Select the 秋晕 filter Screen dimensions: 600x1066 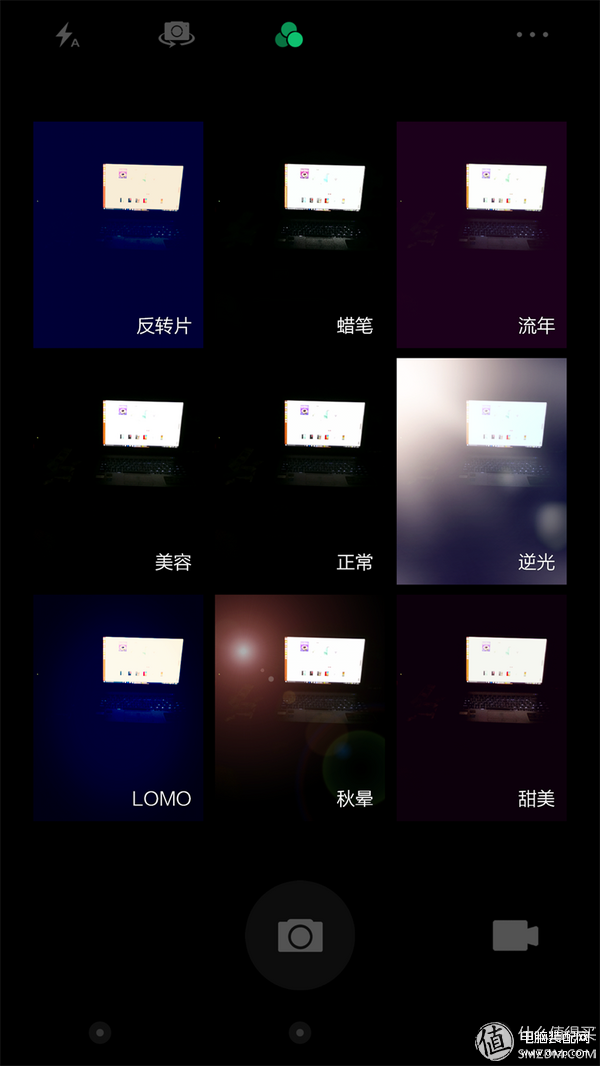tap(300, 707)
